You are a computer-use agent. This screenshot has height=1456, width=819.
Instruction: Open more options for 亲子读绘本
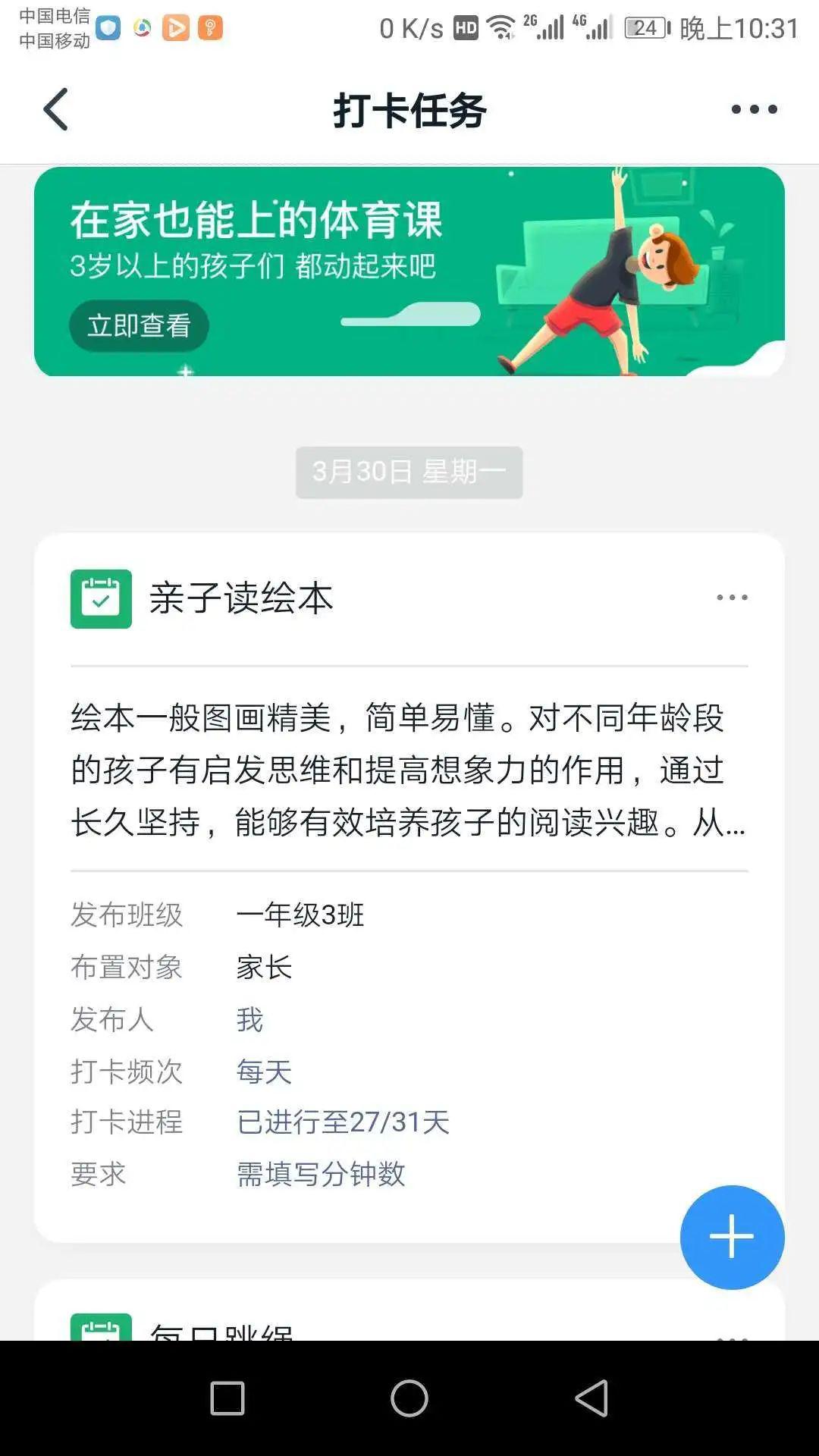click(x=732, y=598)
